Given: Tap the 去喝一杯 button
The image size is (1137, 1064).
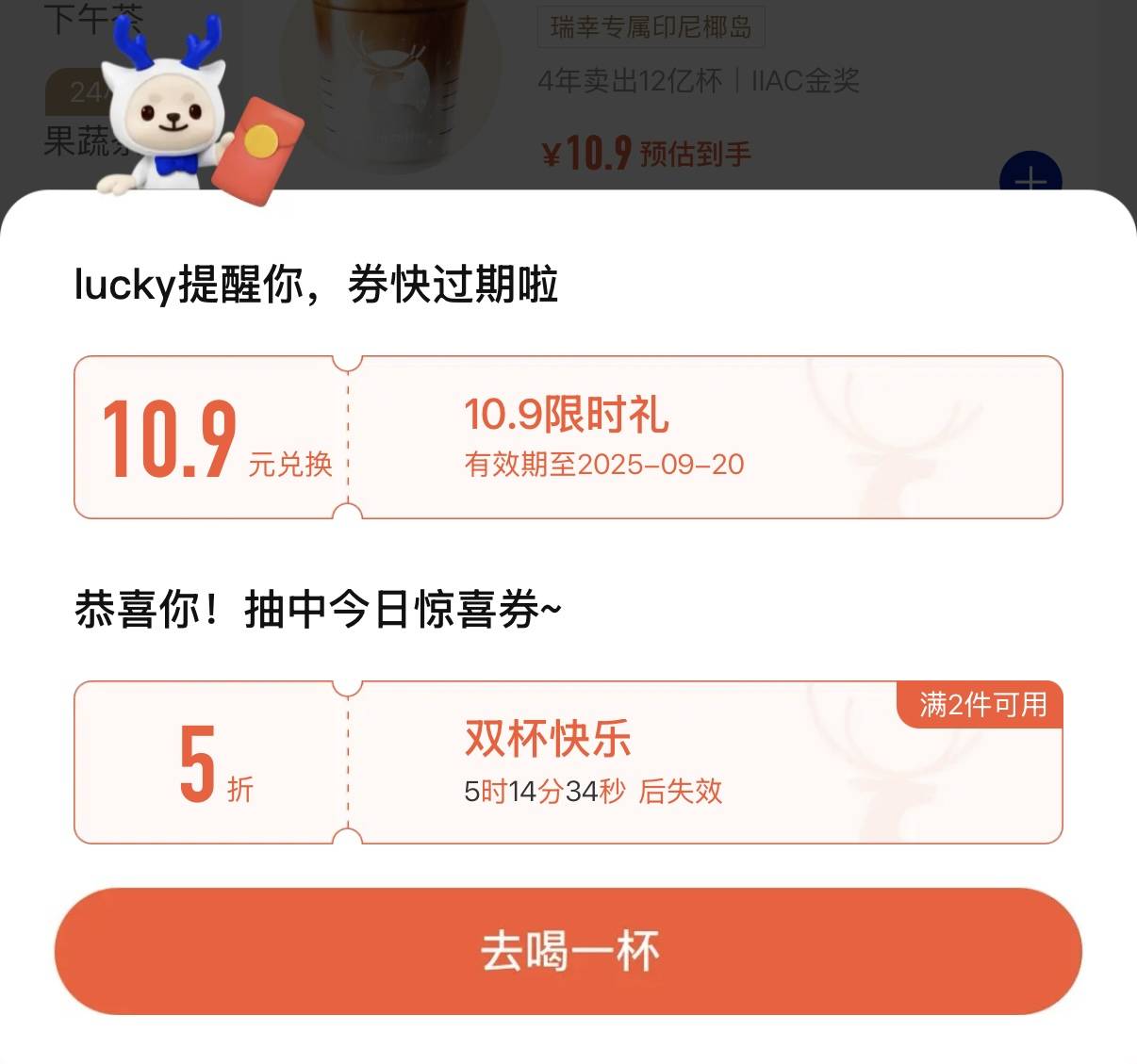Looking at the screenshot, I should click(568, 951).
